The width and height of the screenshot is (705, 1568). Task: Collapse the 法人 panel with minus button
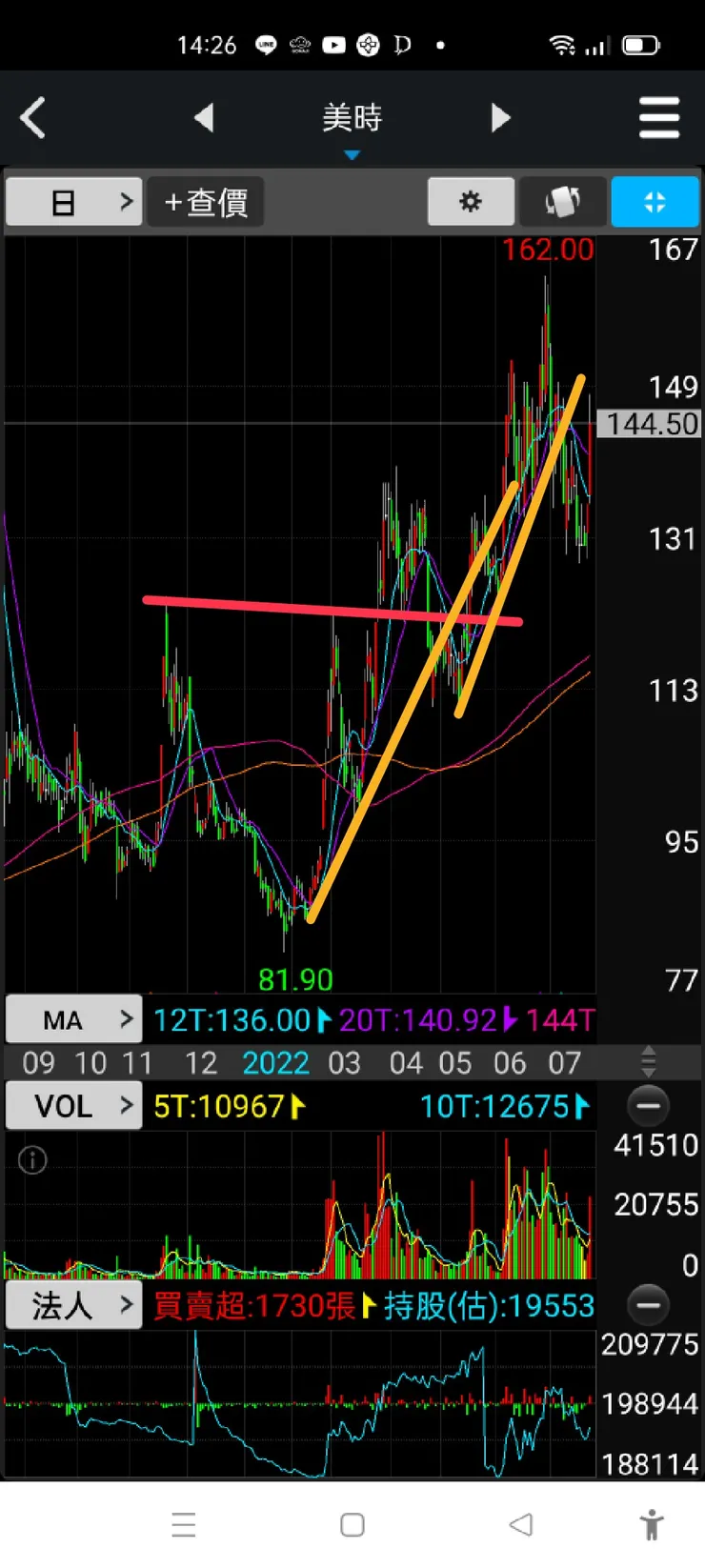648,1305
